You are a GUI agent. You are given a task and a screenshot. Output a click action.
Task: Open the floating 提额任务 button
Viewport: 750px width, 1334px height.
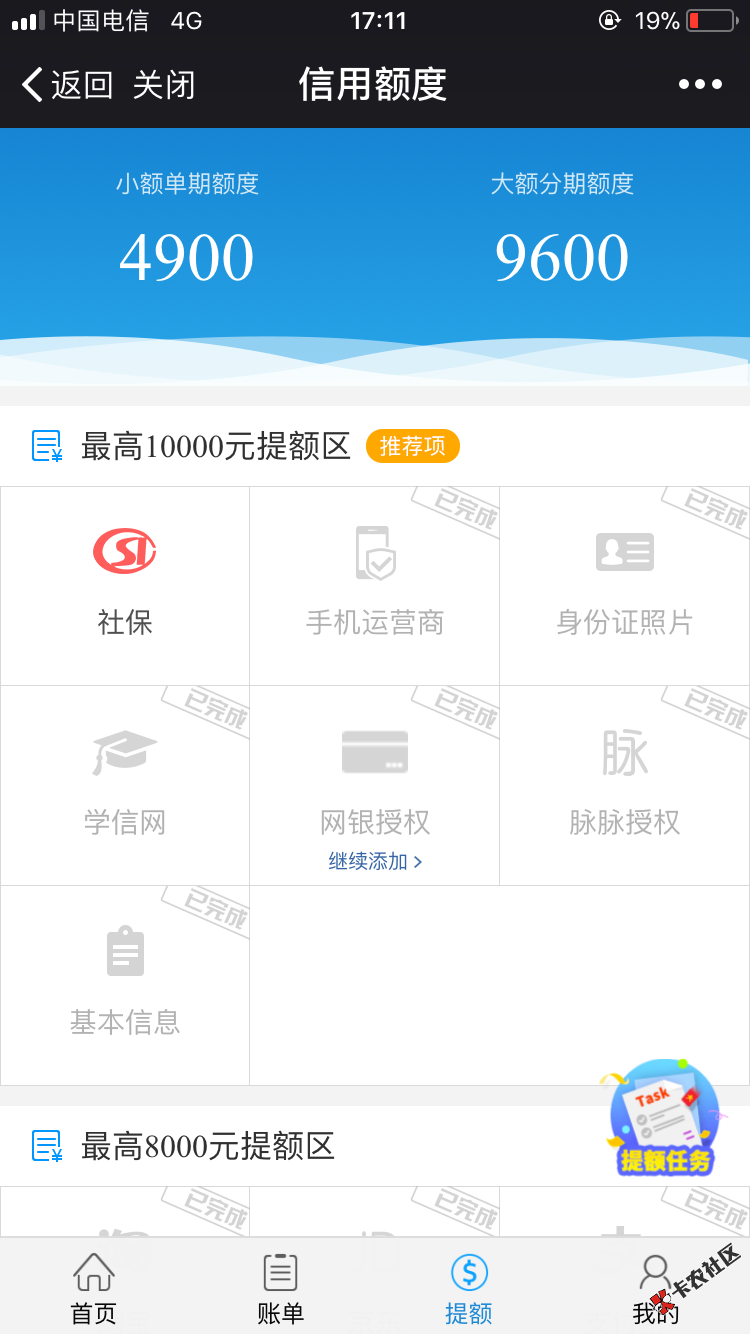[664, 1118]
